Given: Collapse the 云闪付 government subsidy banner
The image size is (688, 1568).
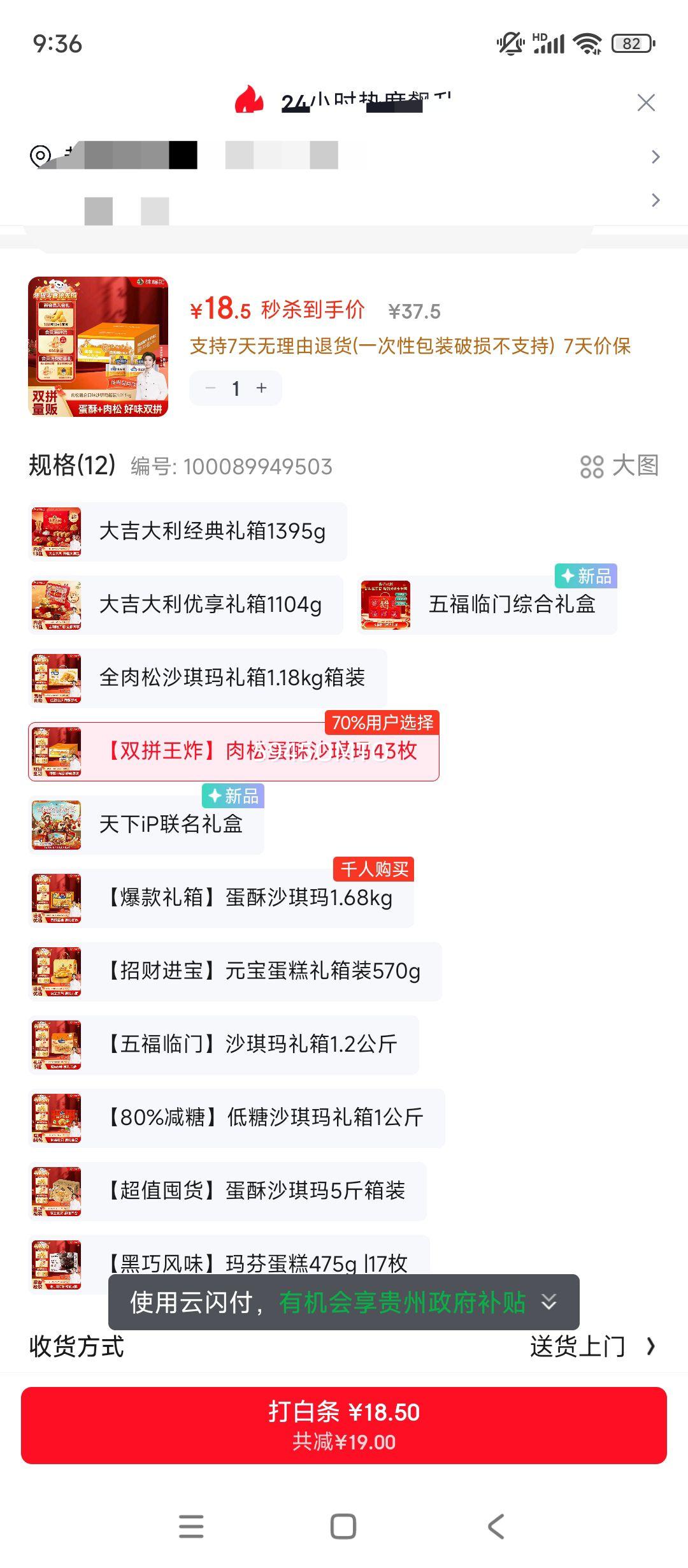Looking at the screenshot, I should point(549,1303).
